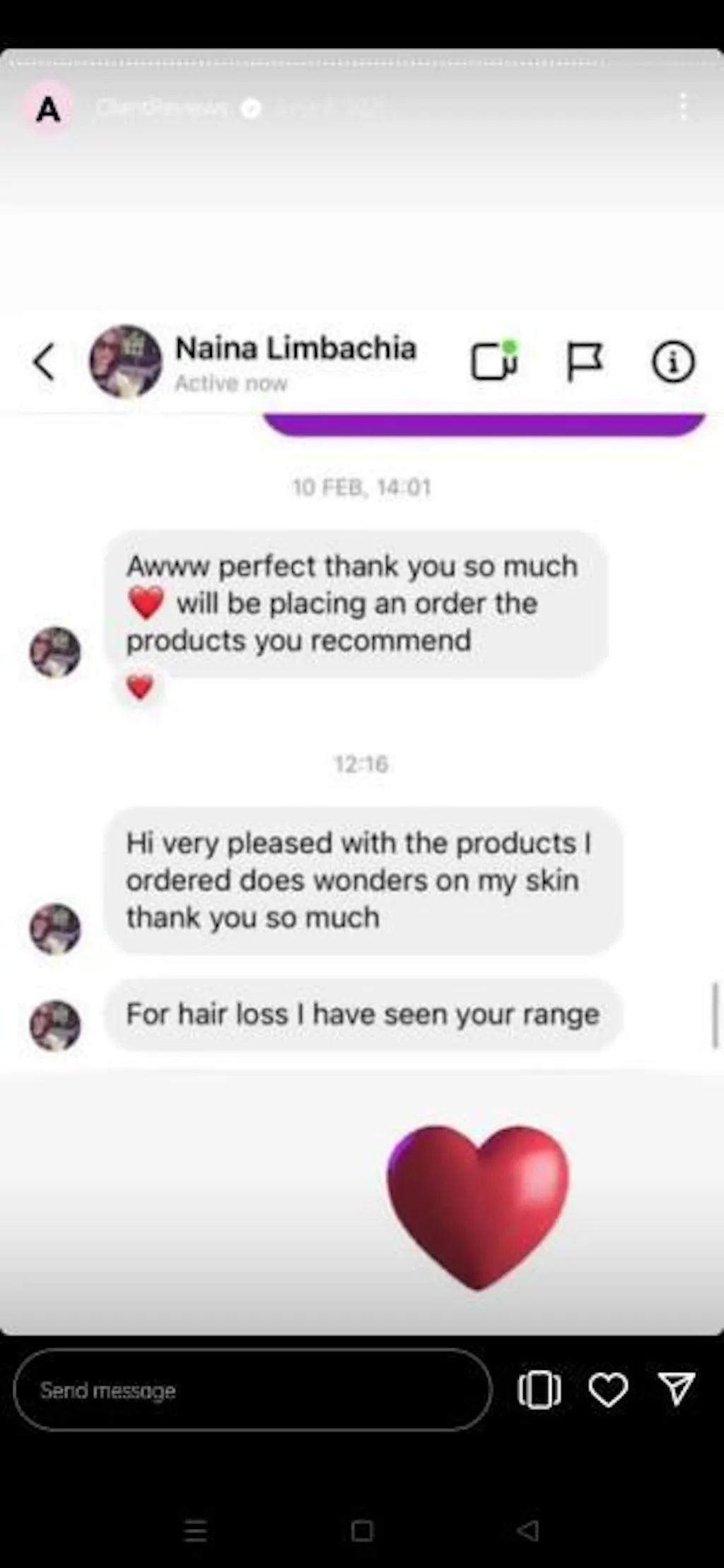Go back using system navigation triangle
Image resolution: width=724 pixels, height=1568 pixels.
pyautogui.click(x=528, y=1531)
